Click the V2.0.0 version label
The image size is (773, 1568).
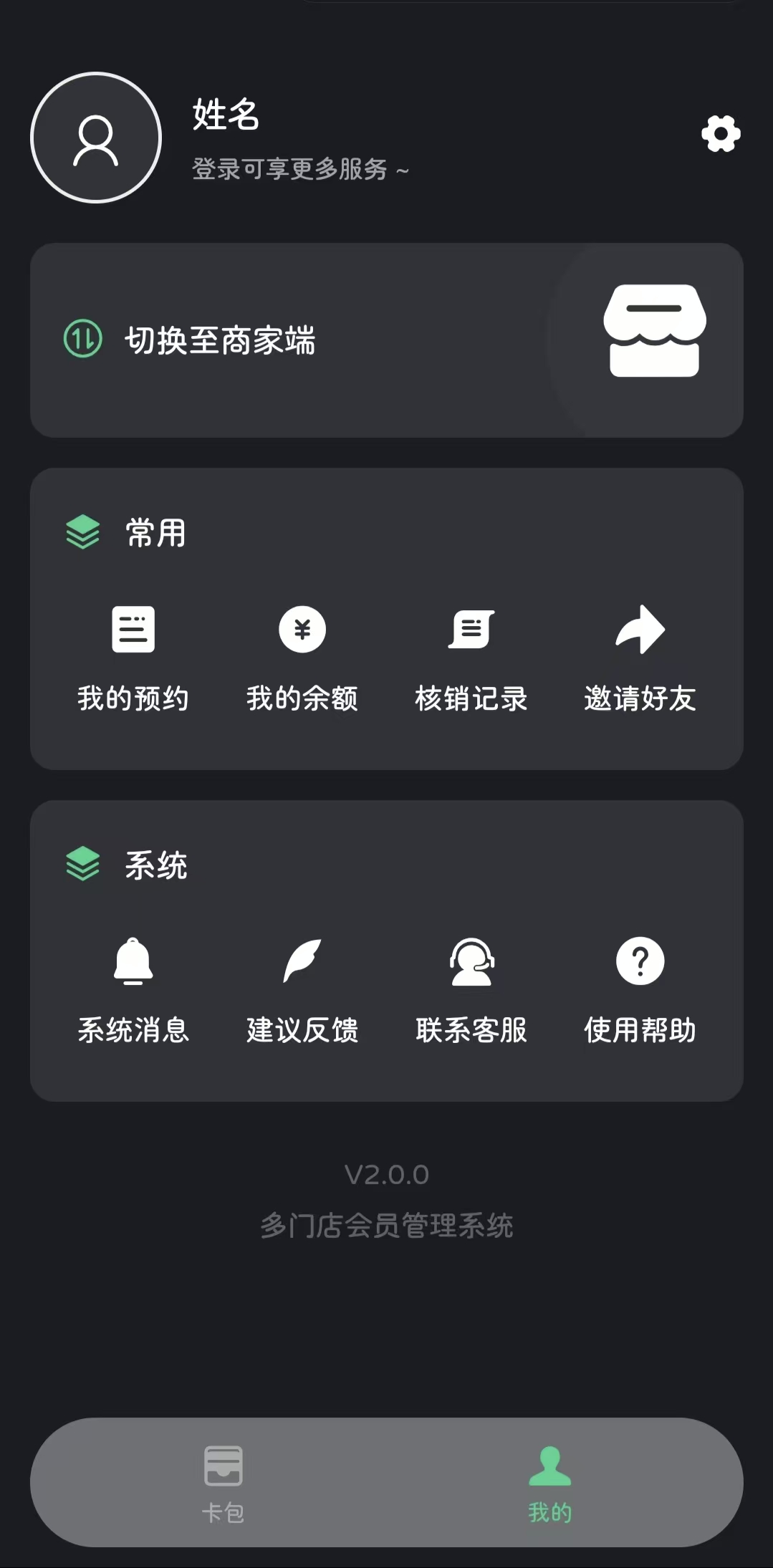(x=386, y=1173)
